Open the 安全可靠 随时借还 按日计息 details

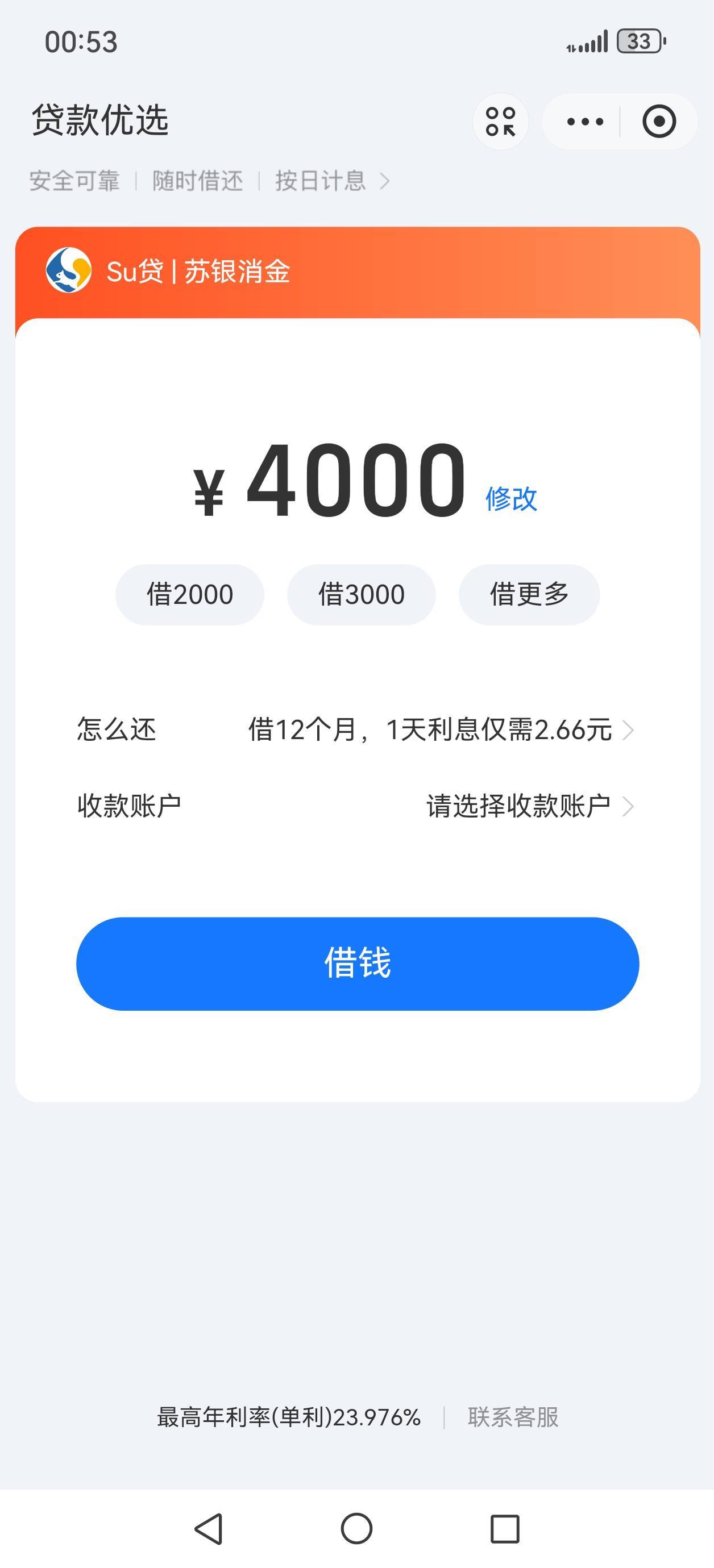pos(210,181)
